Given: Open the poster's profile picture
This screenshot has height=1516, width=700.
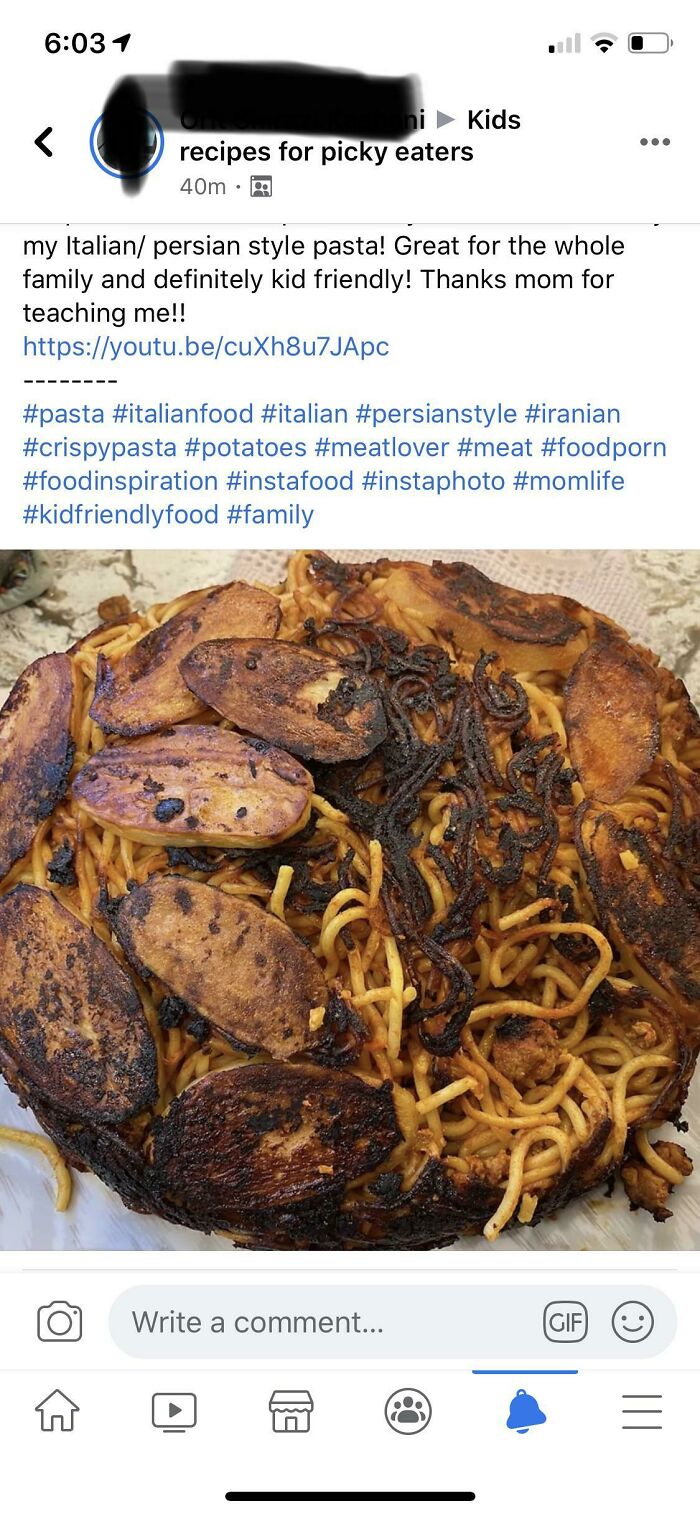Looking at the screenshot, I should pos(127,142).
